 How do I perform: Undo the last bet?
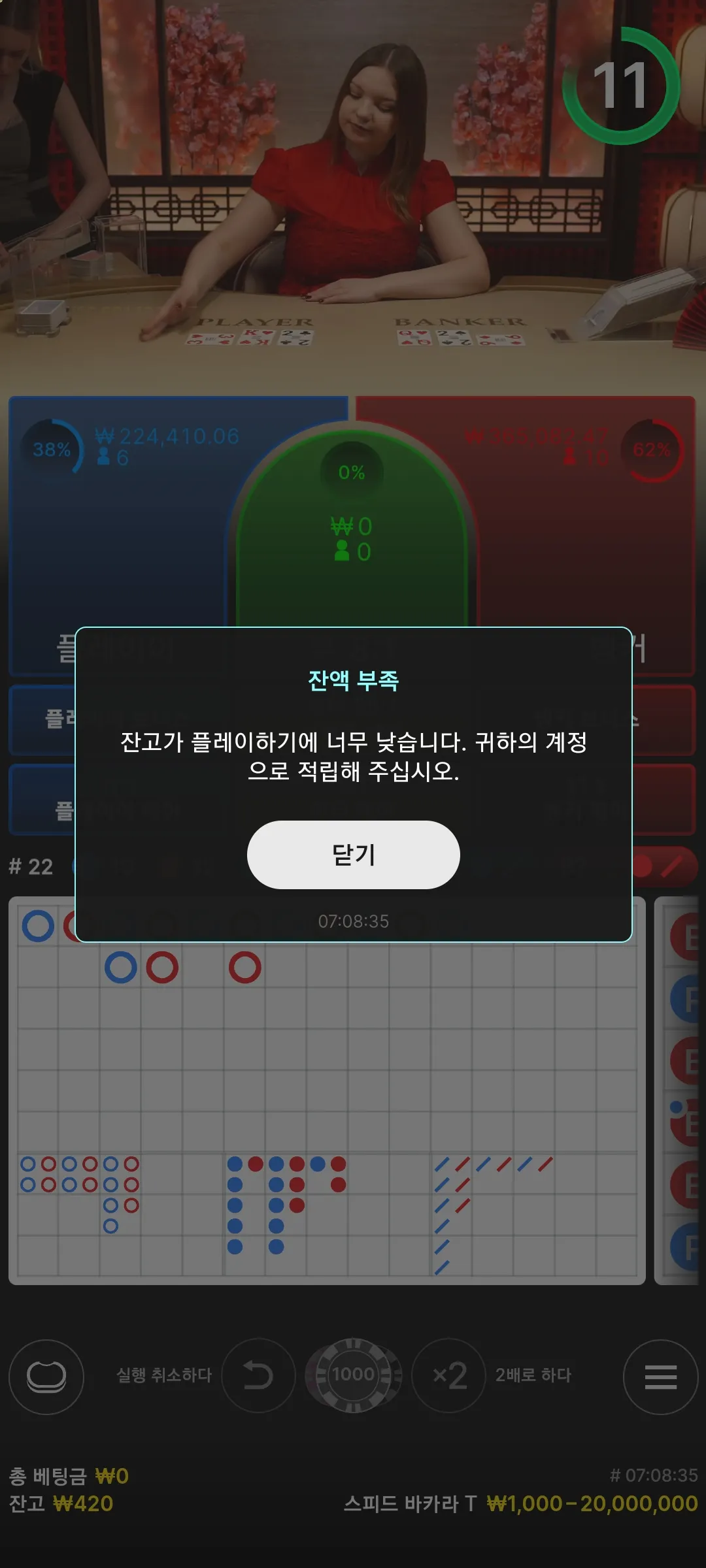click(x=258, y=1375)
